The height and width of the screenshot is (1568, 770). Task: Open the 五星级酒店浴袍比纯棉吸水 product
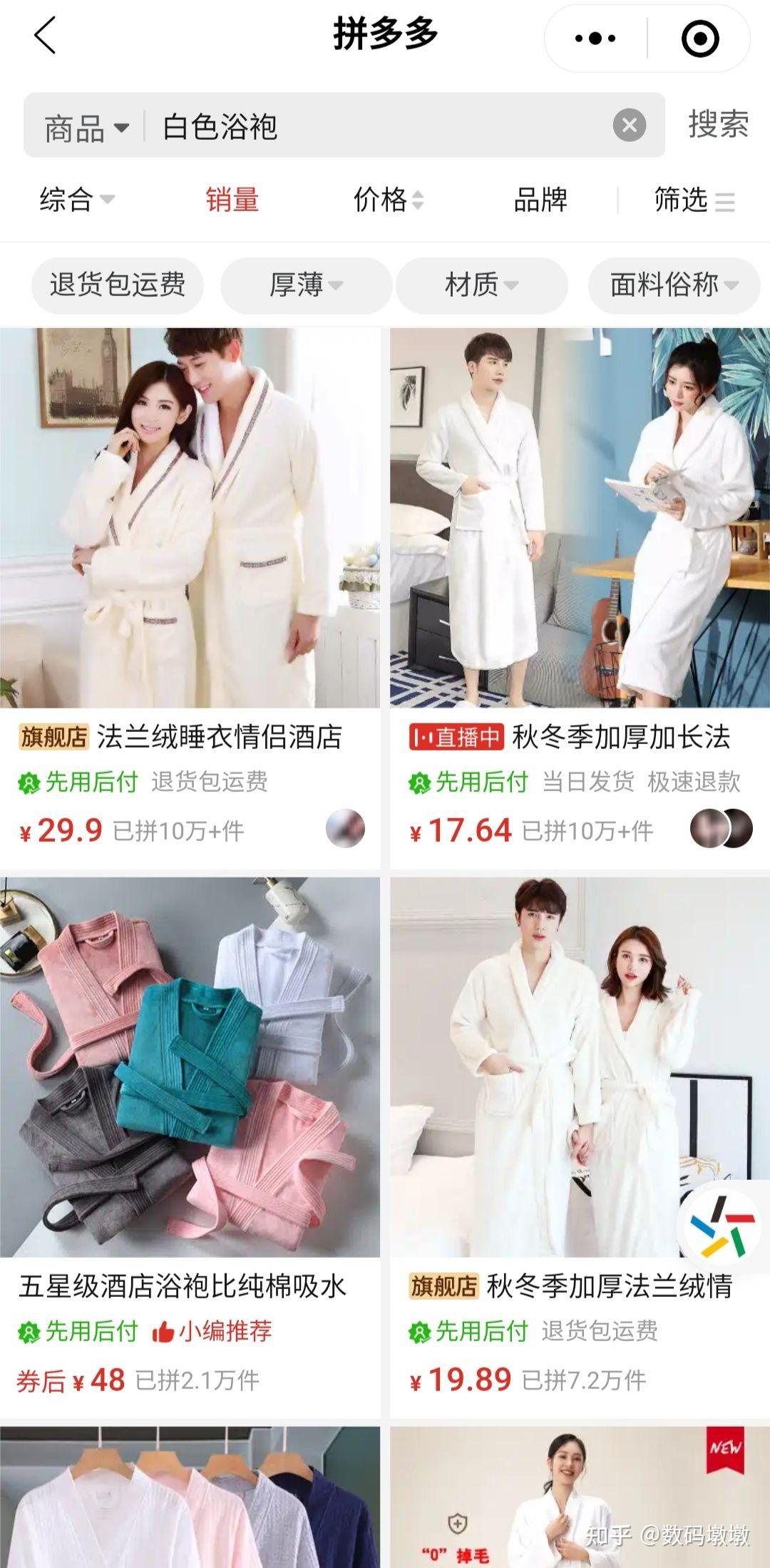(x=190, y=1067)
